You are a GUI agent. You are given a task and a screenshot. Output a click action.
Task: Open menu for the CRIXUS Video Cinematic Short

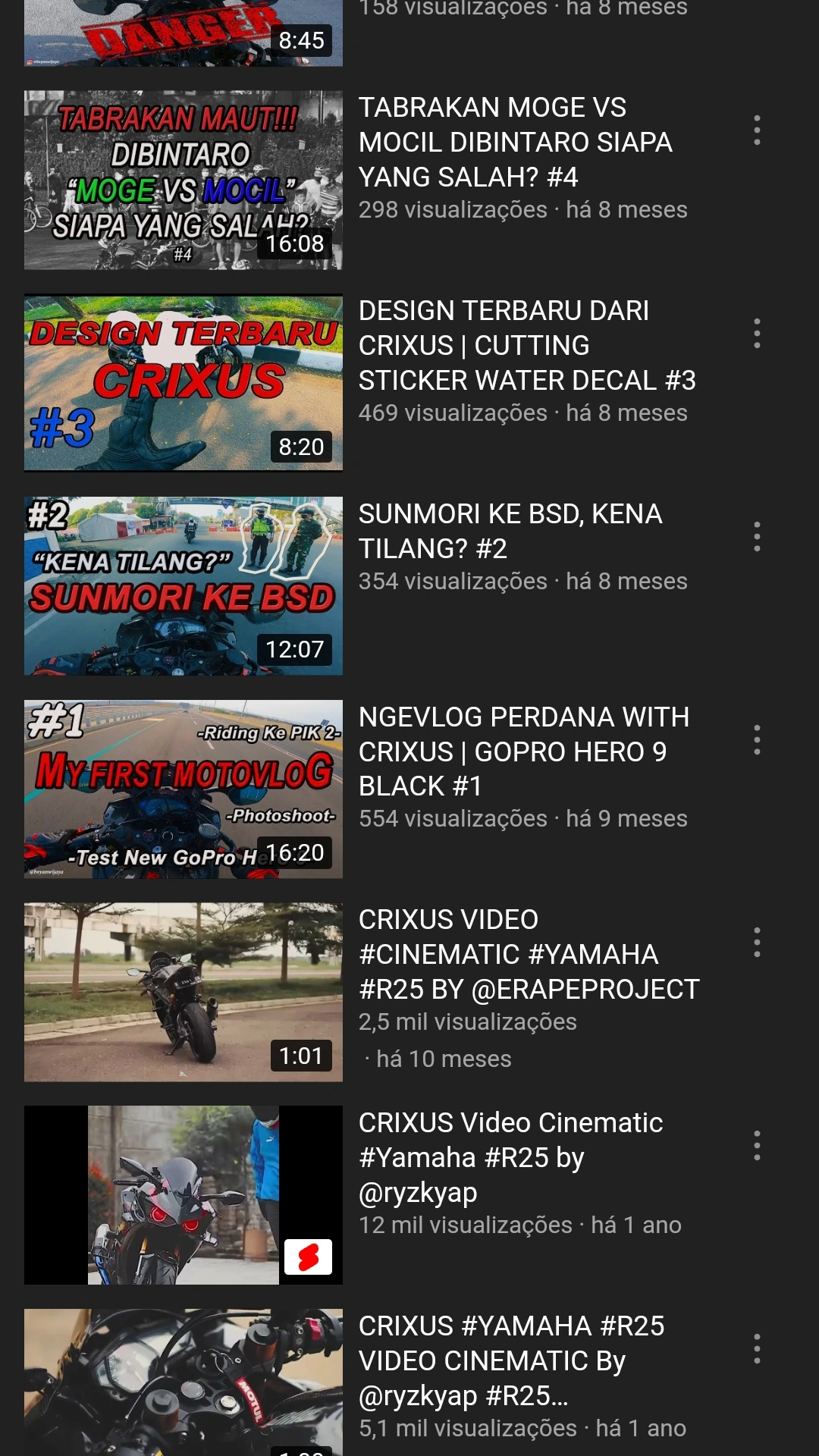tap(756, 1146)
